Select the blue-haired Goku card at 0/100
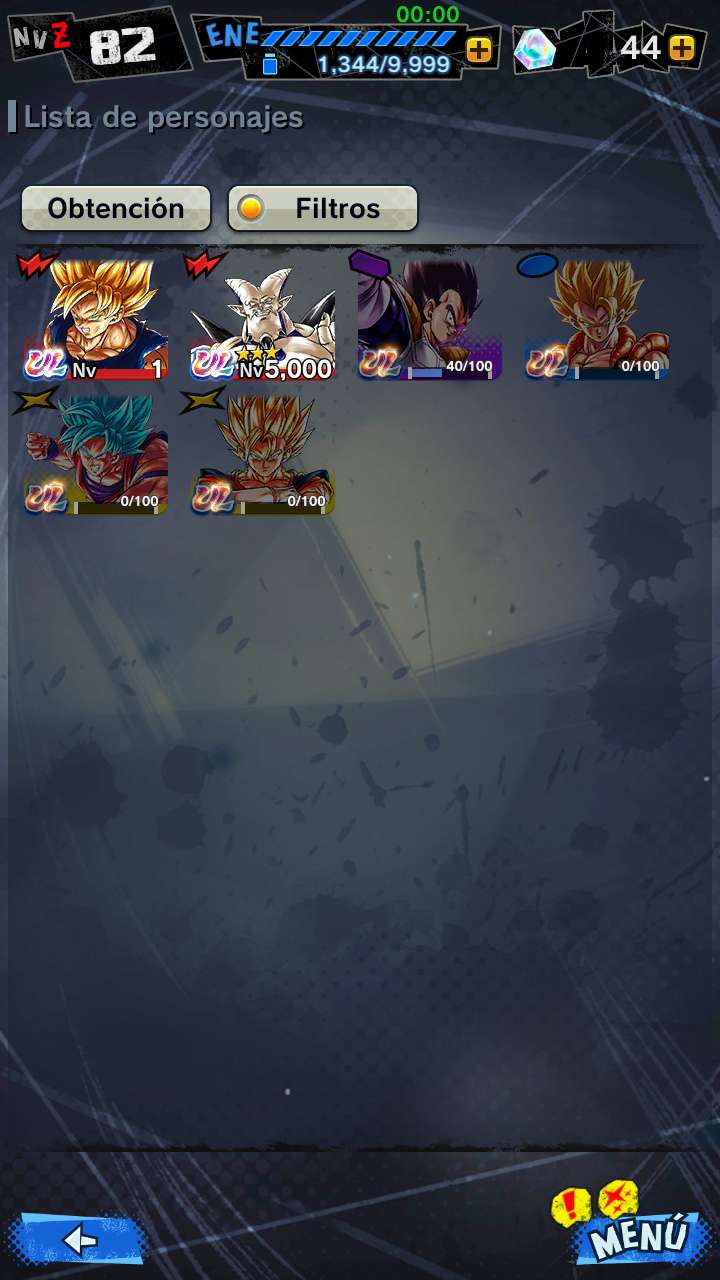 [x=96, y=453]
